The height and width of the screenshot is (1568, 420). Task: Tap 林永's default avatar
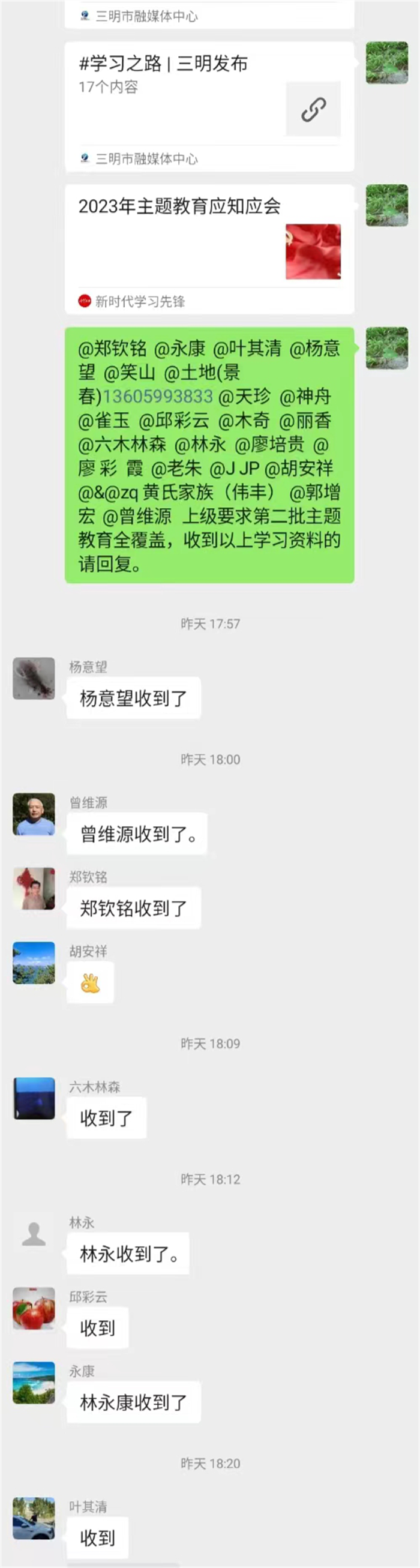coord(34,1234)
